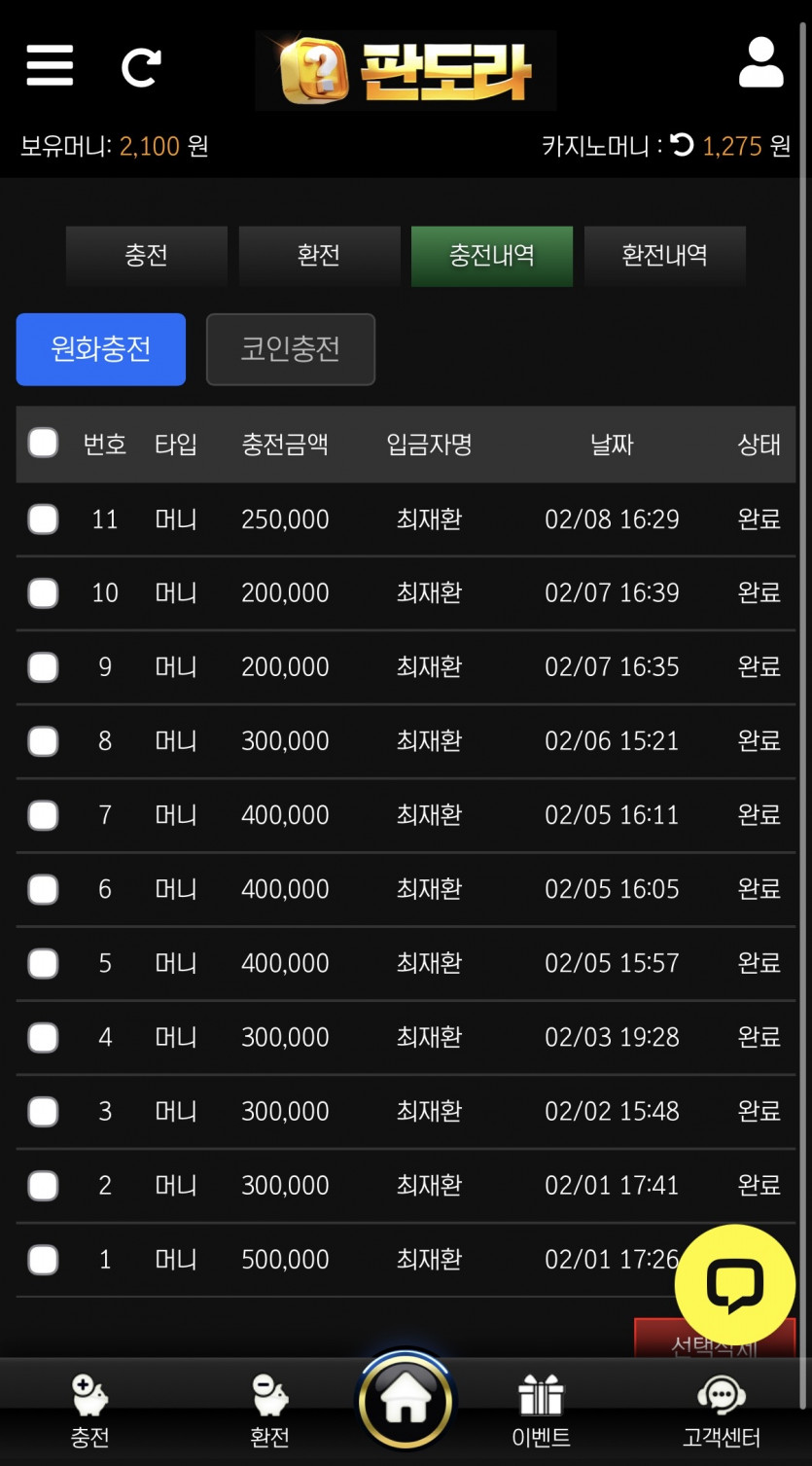Tick the checkbox for row number 11
Viewport: 812px width, 1466px height.
(43, 519)
